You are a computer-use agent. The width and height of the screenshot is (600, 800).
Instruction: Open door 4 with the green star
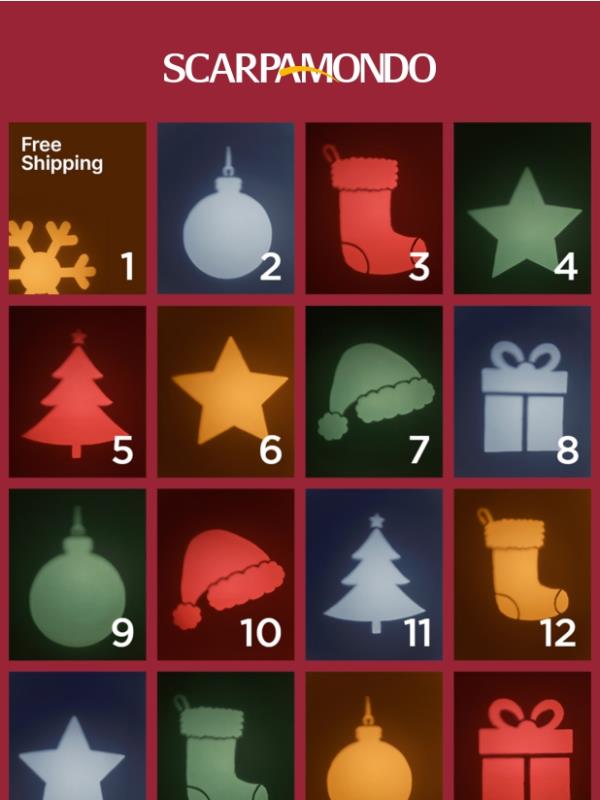(x=522, y=208)
